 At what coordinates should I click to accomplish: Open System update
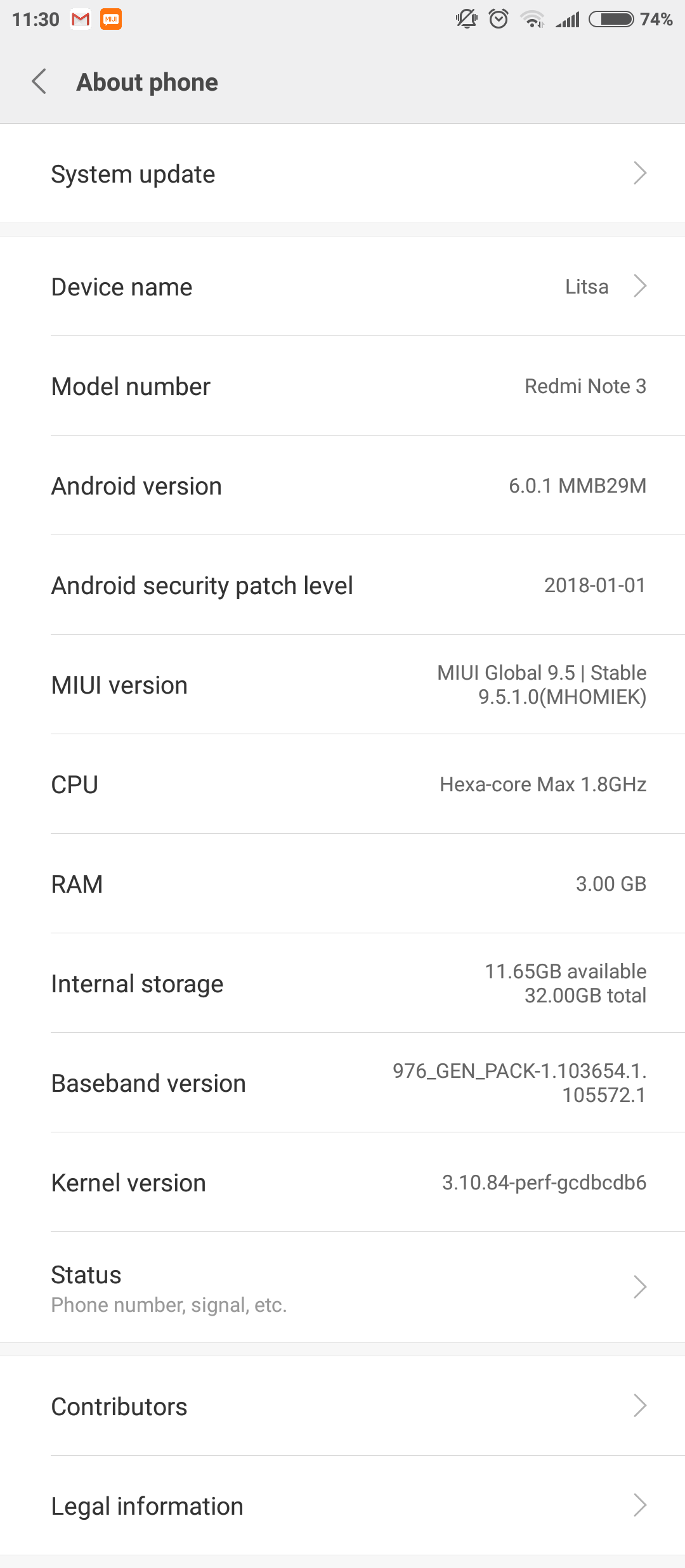pos(342,174)
